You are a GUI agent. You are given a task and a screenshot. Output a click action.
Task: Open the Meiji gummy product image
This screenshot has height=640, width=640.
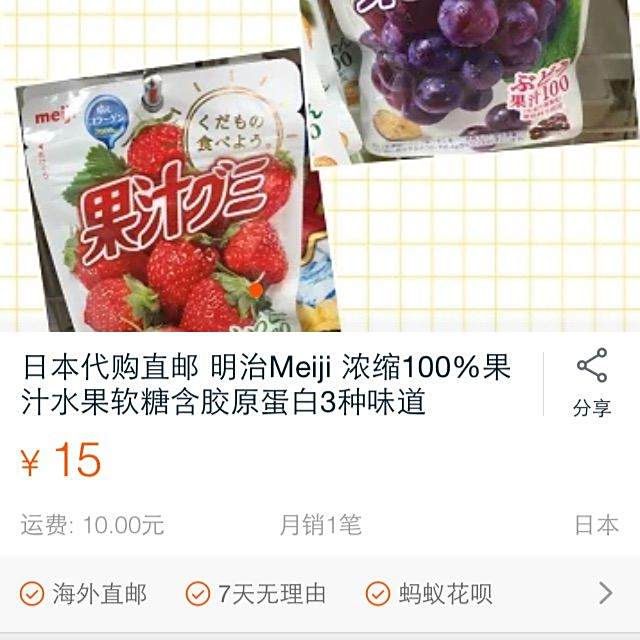(x=320, y=165)
